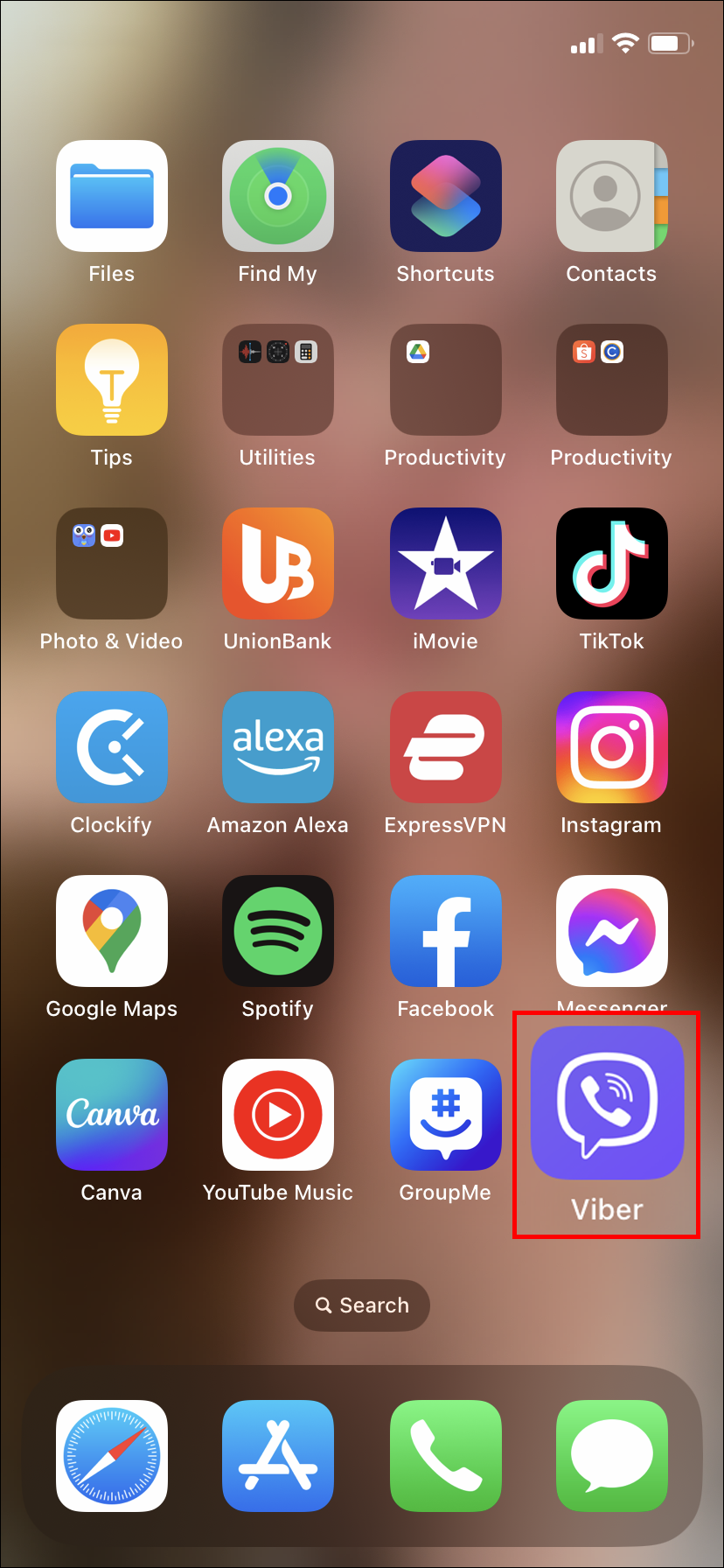Open the Photo & Video folder

coord(112,563)
